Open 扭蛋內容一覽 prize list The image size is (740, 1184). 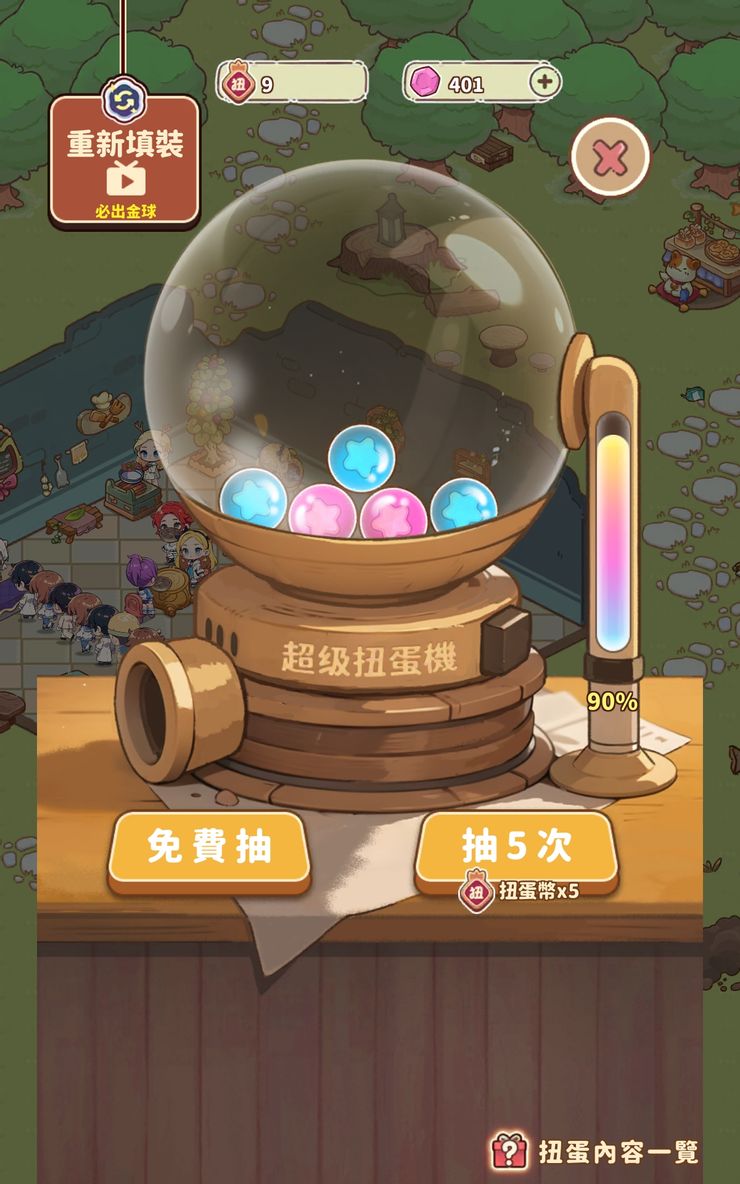(596, 1151)
